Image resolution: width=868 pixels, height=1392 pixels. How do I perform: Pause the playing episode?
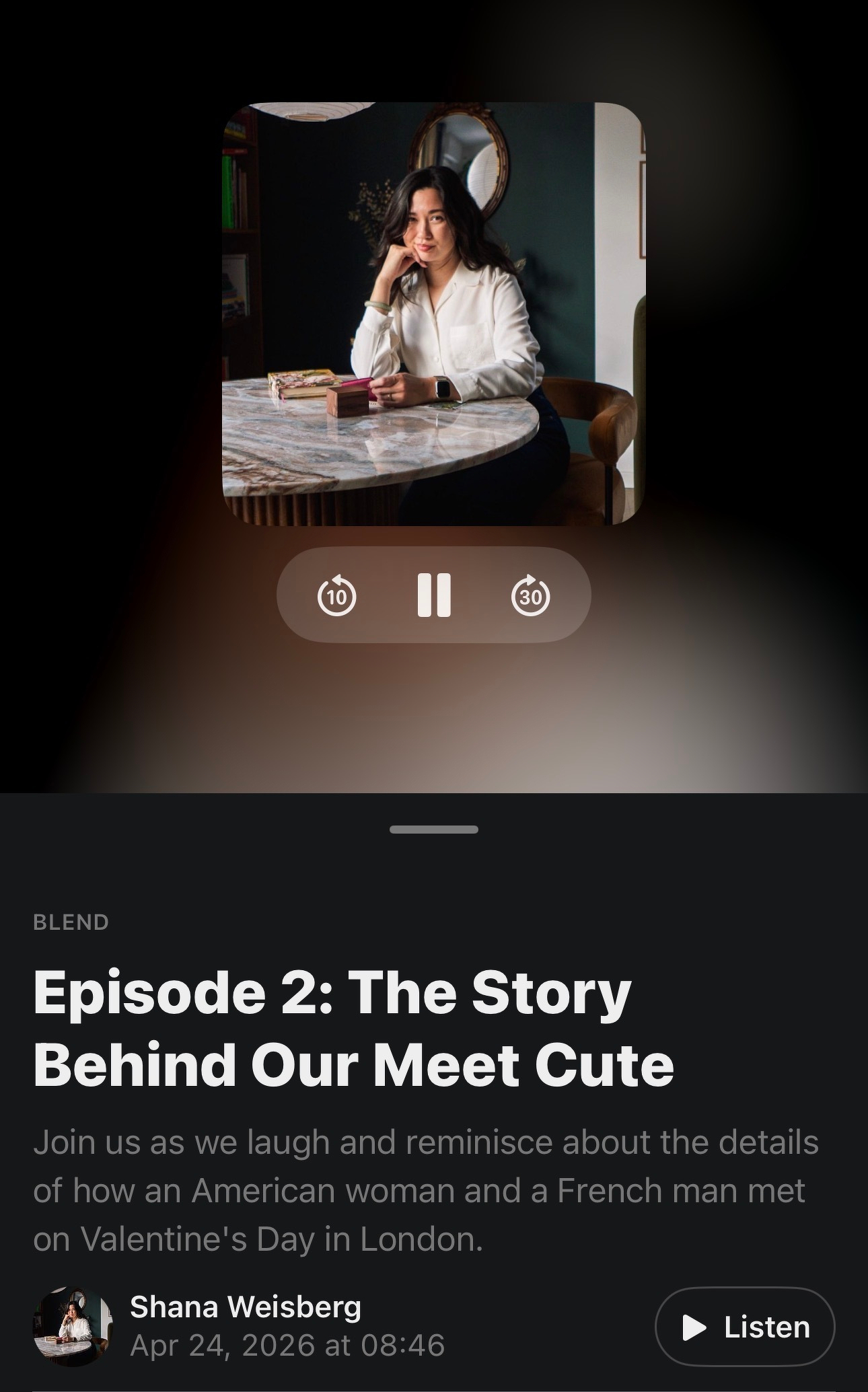pos(434,595)
